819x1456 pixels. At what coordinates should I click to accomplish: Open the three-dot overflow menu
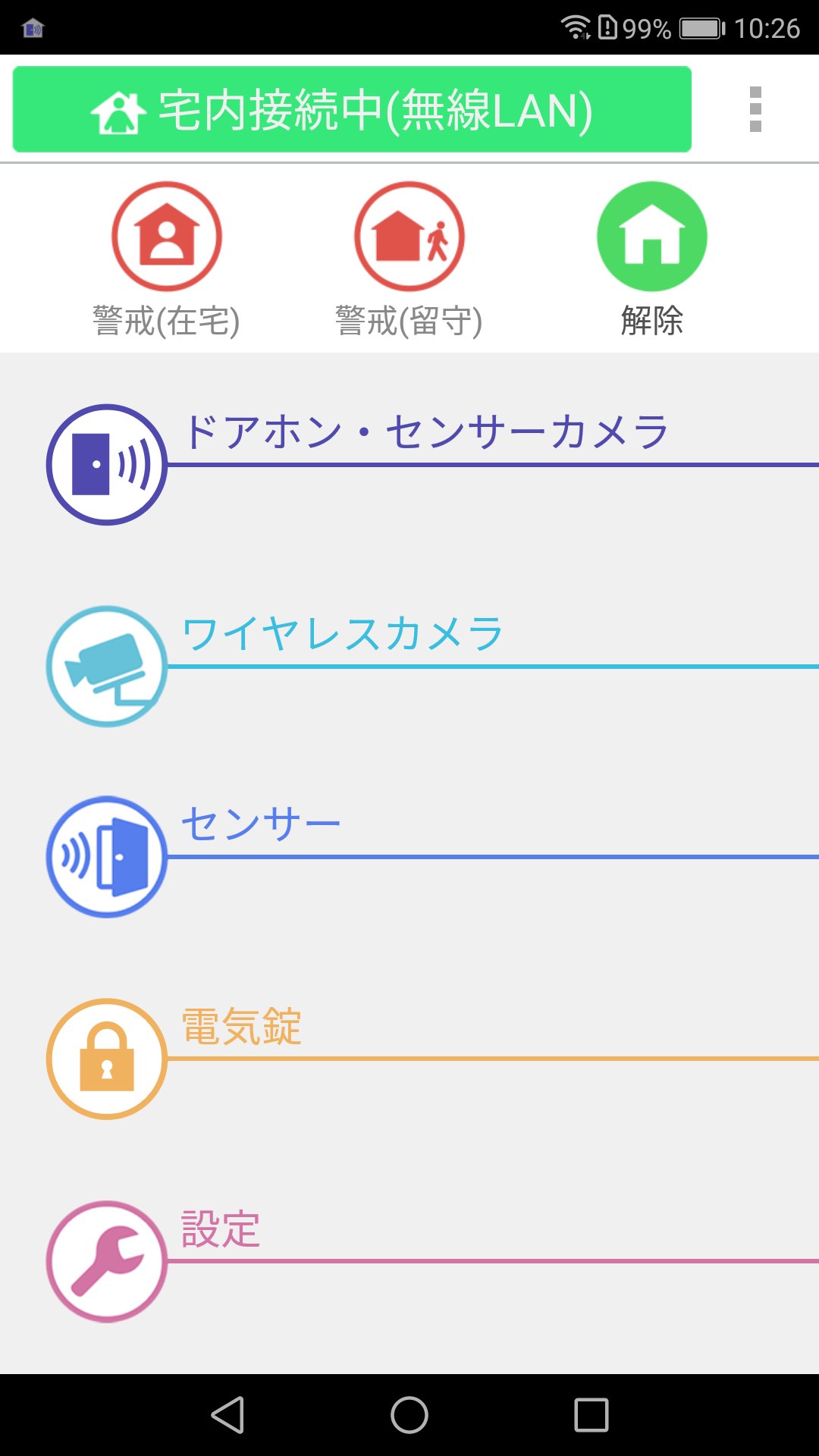coord(755,109)
